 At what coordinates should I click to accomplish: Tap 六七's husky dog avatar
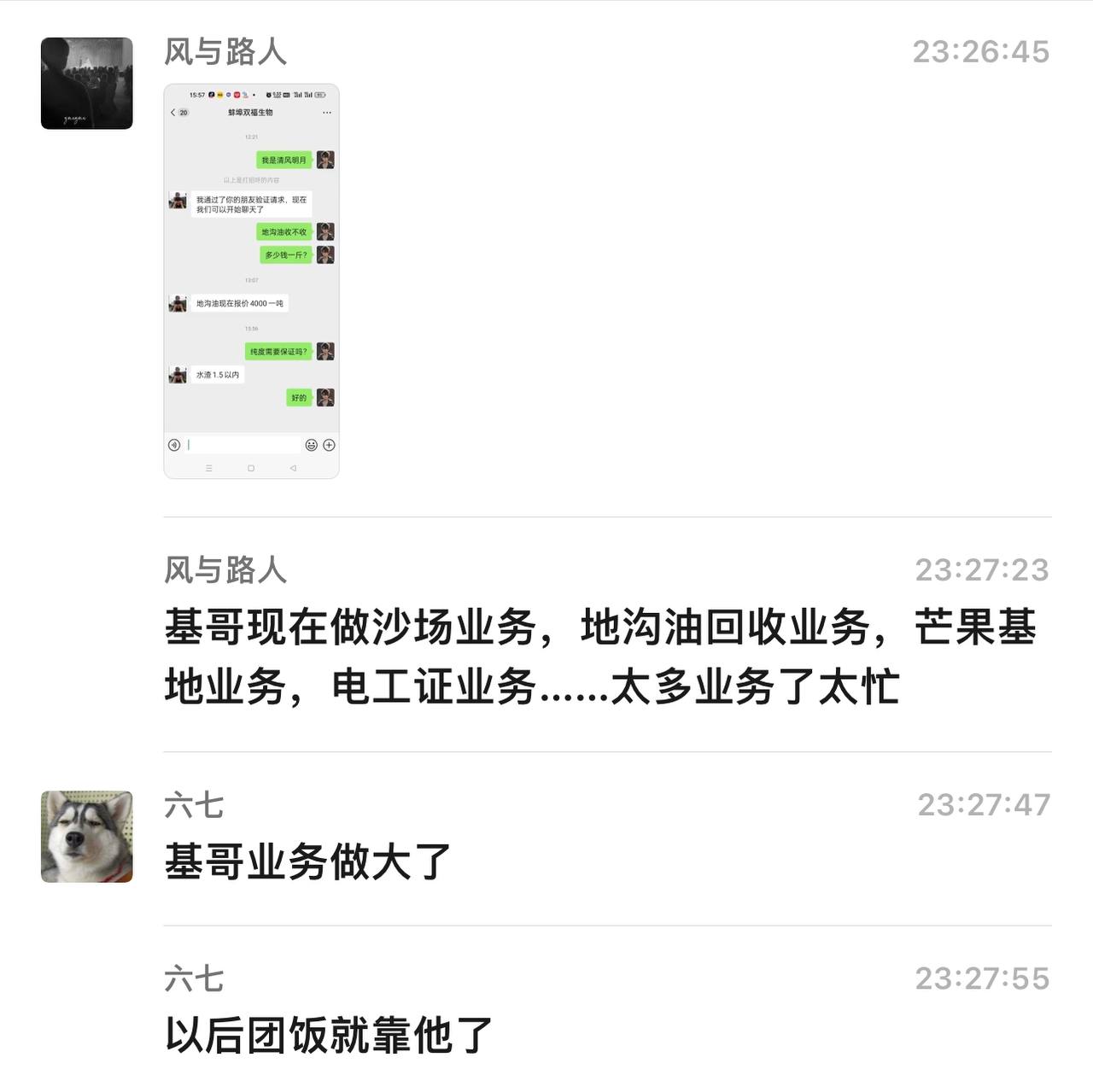click(x=87, y=837)
